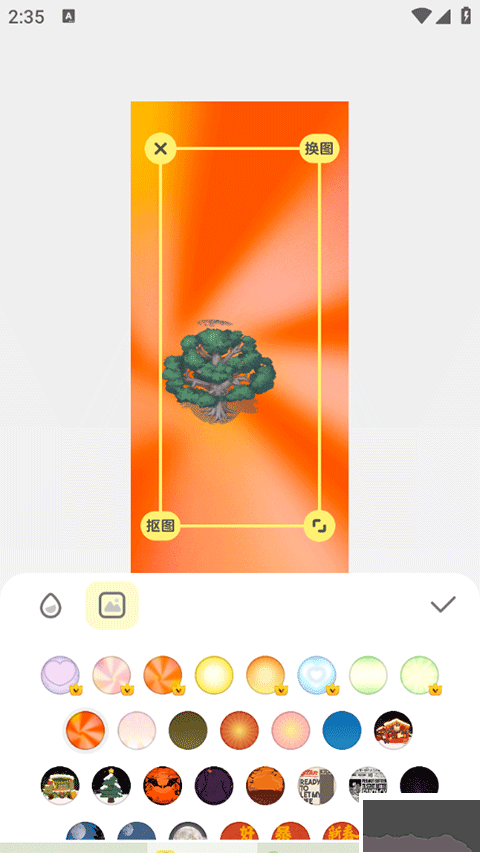The image size is (480, 853).
Task: Choose the pale green glow swatch
Action: point(368,675)
